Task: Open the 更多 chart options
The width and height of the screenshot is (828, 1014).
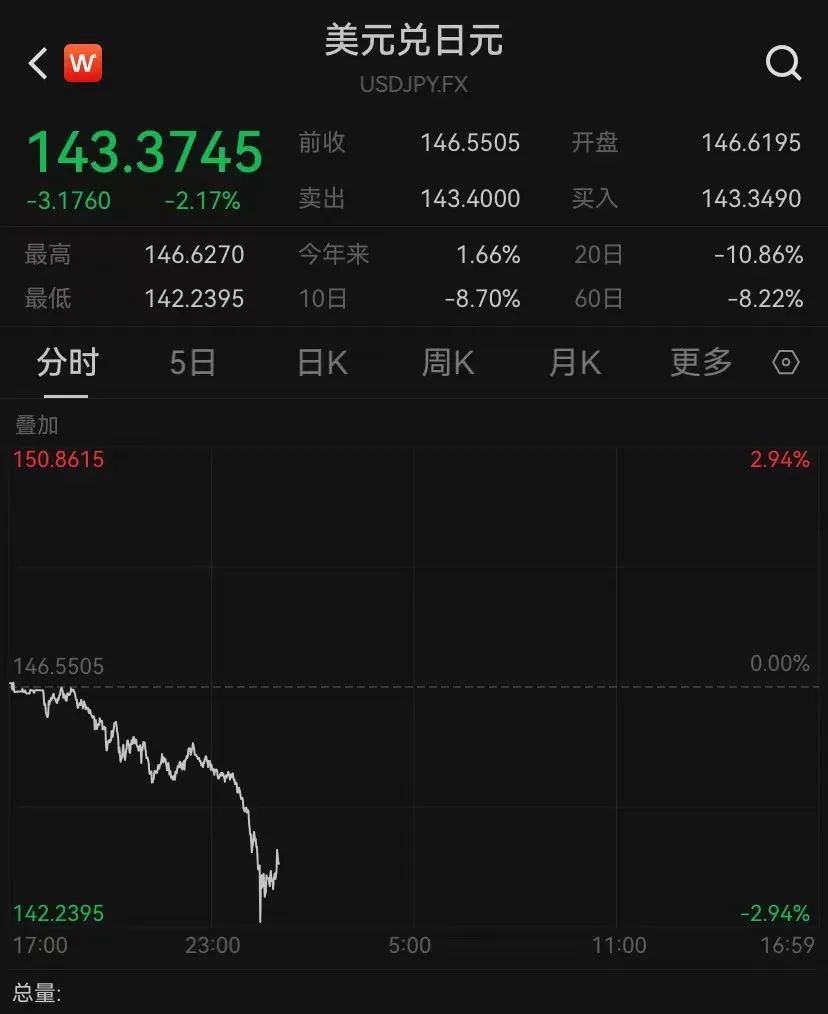Action: 701,362
